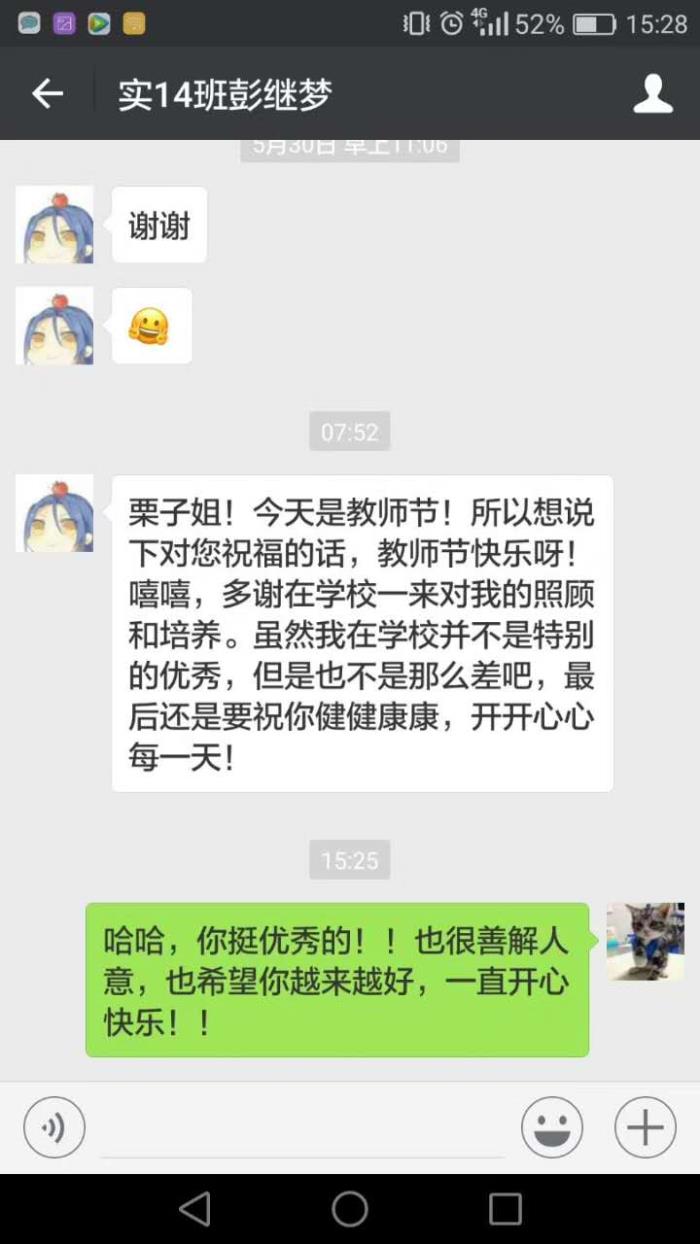Open the emoji picker
Screen dimensions: 700x1244
click(551, 1128)
